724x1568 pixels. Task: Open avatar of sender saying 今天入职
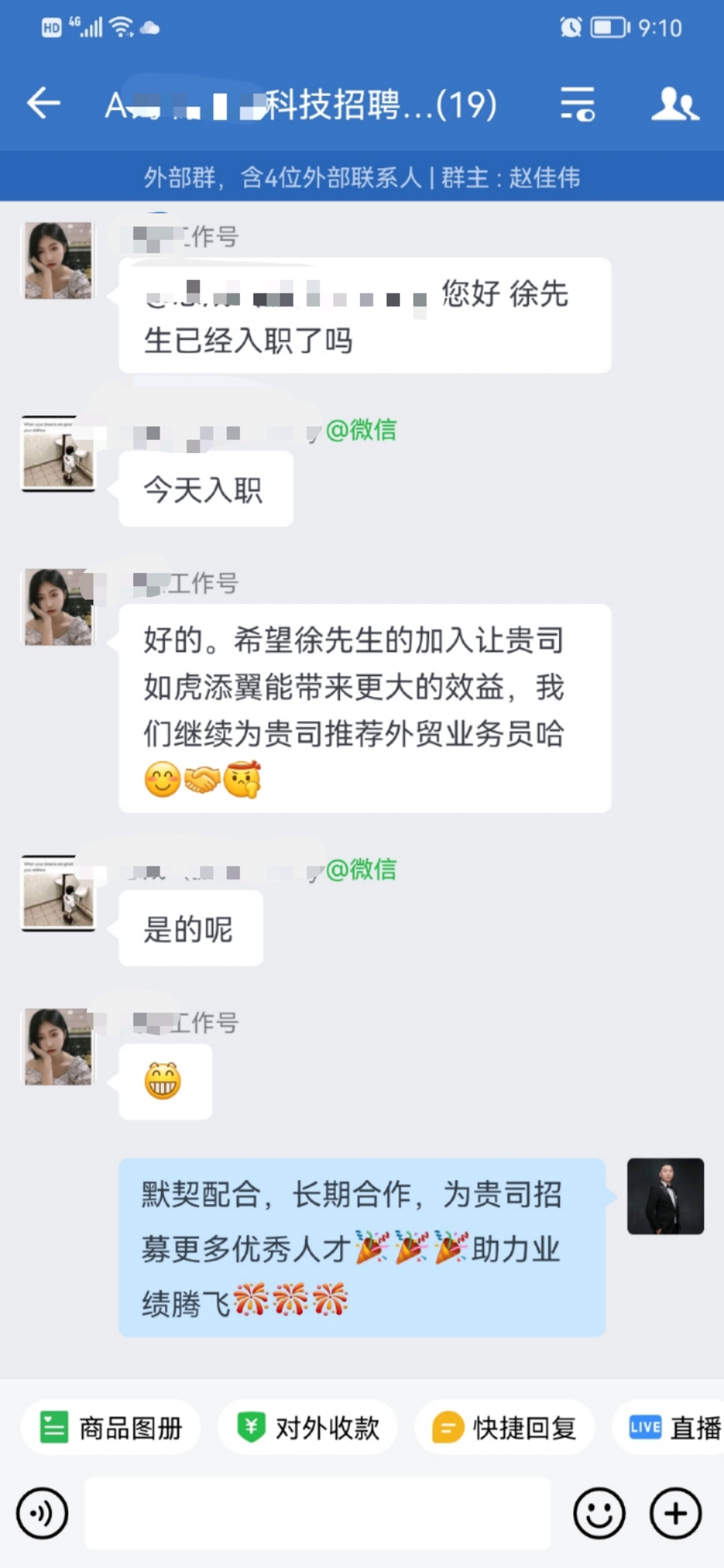(x=58, y=454)
